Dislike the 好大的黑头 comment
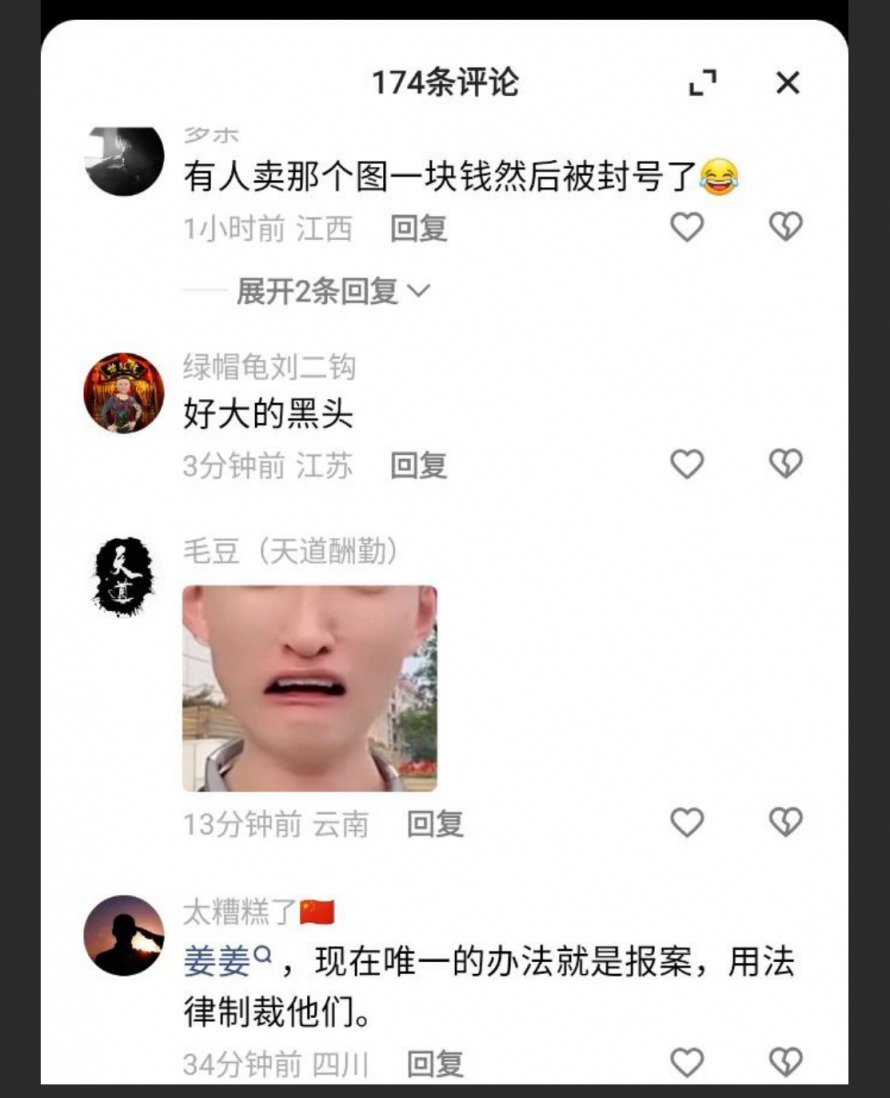 786,464
